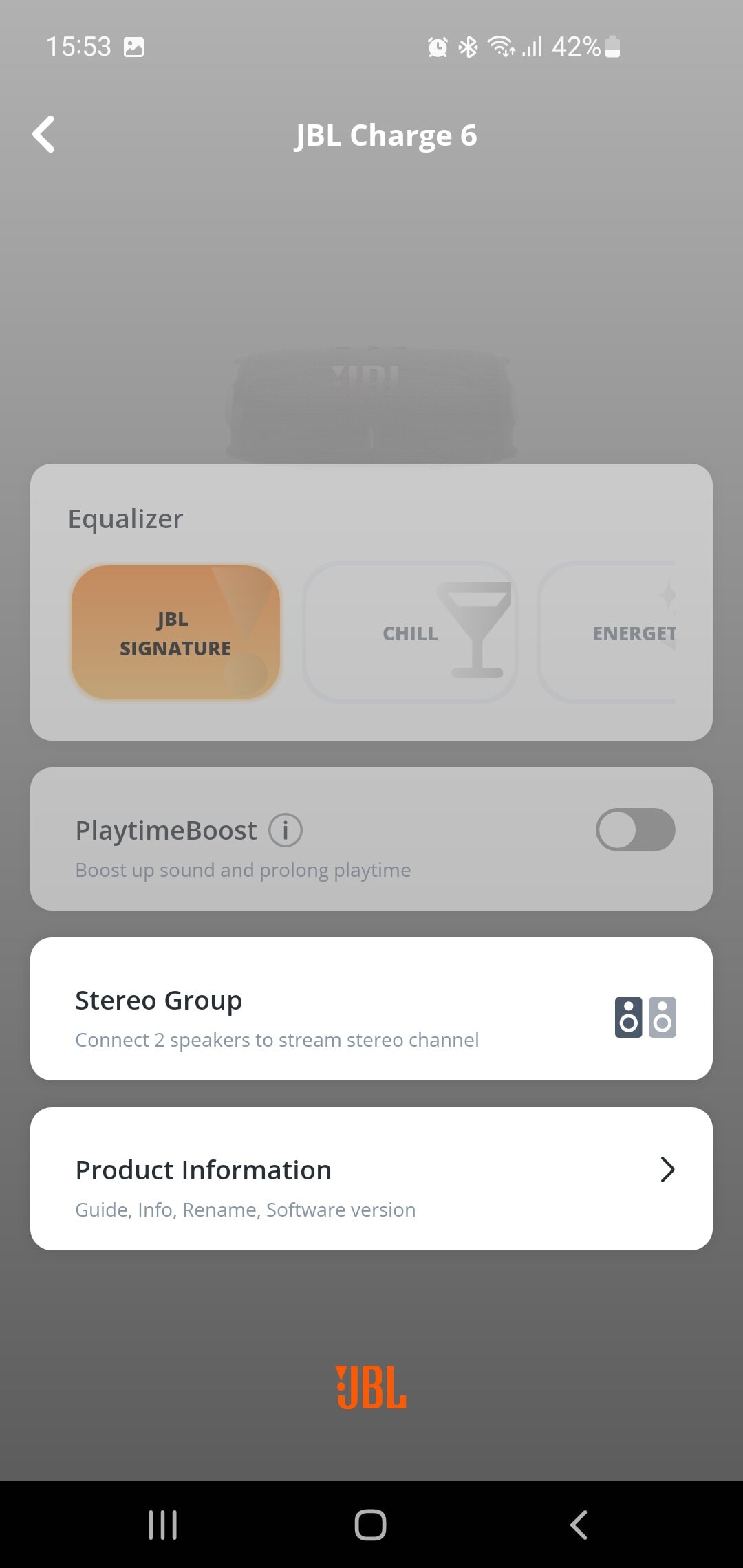The image size is (743, 1568).
Task: Tap the system home button
Action: point(370,1525)
